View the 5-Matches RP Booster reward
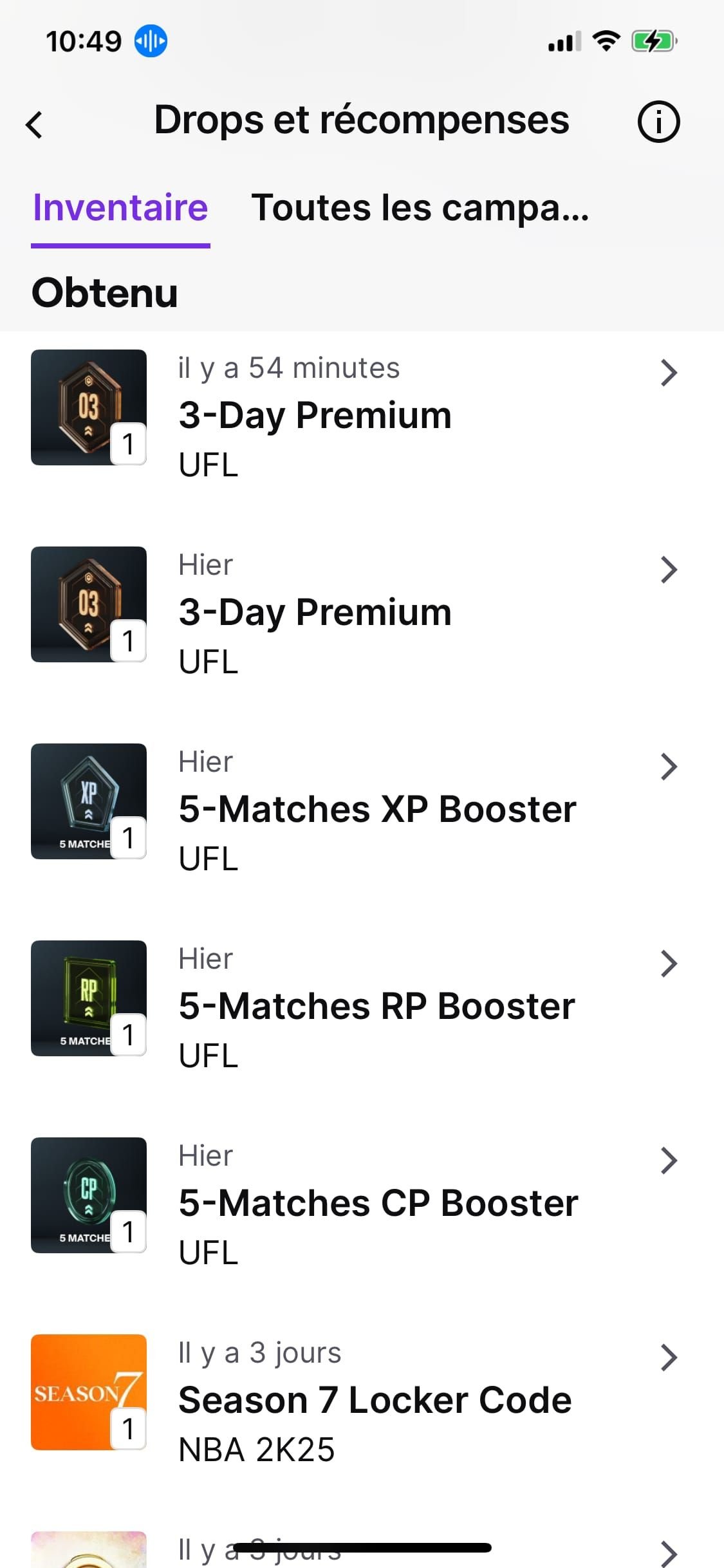Image resolution: width=724 pixels, height=1568 pixels. [362, 1006]
